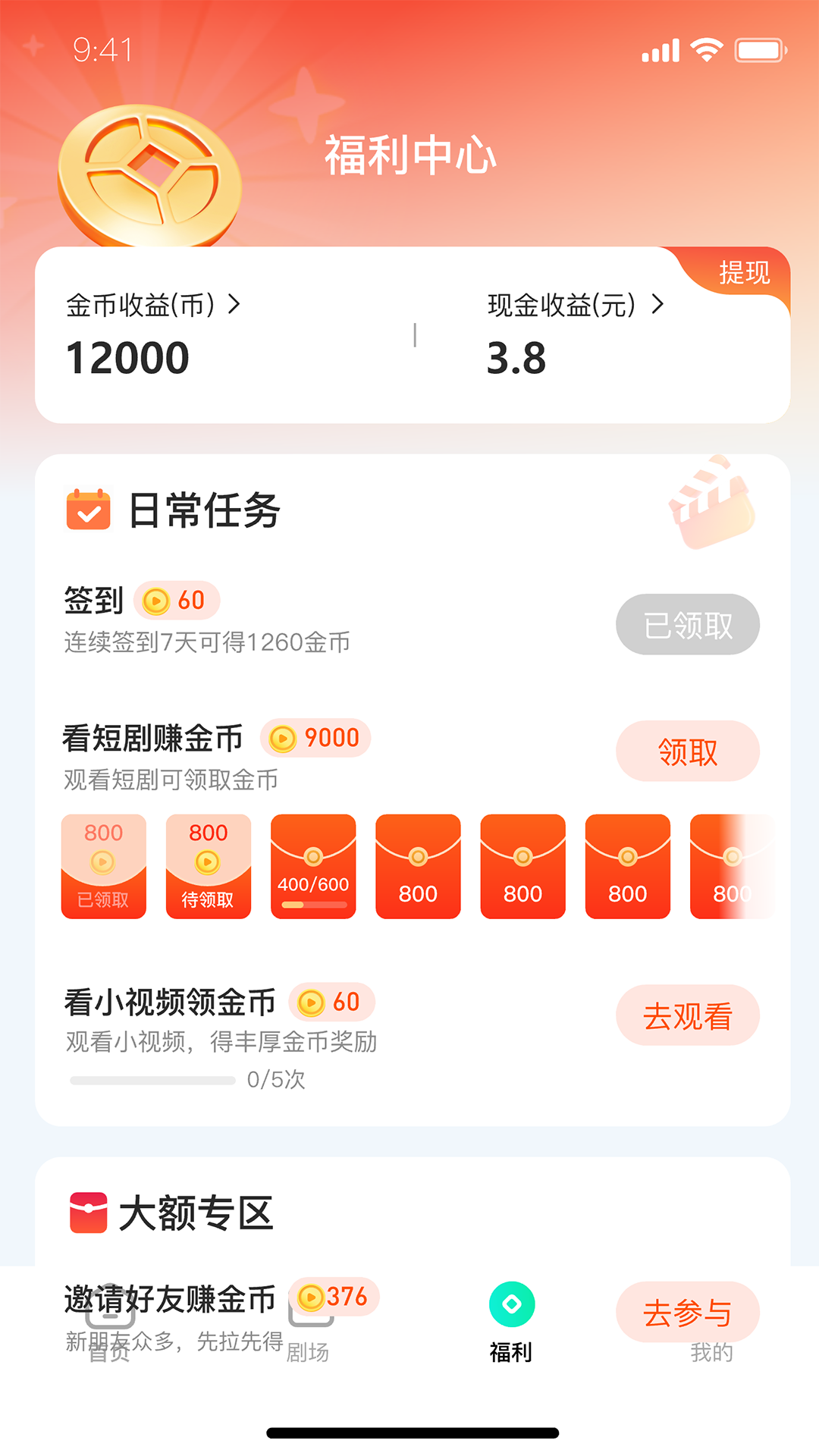Viewport: 819px width, 1456px height.
Task: Click the clapperboard icon in tasks card
Action: tap(711, 504)
